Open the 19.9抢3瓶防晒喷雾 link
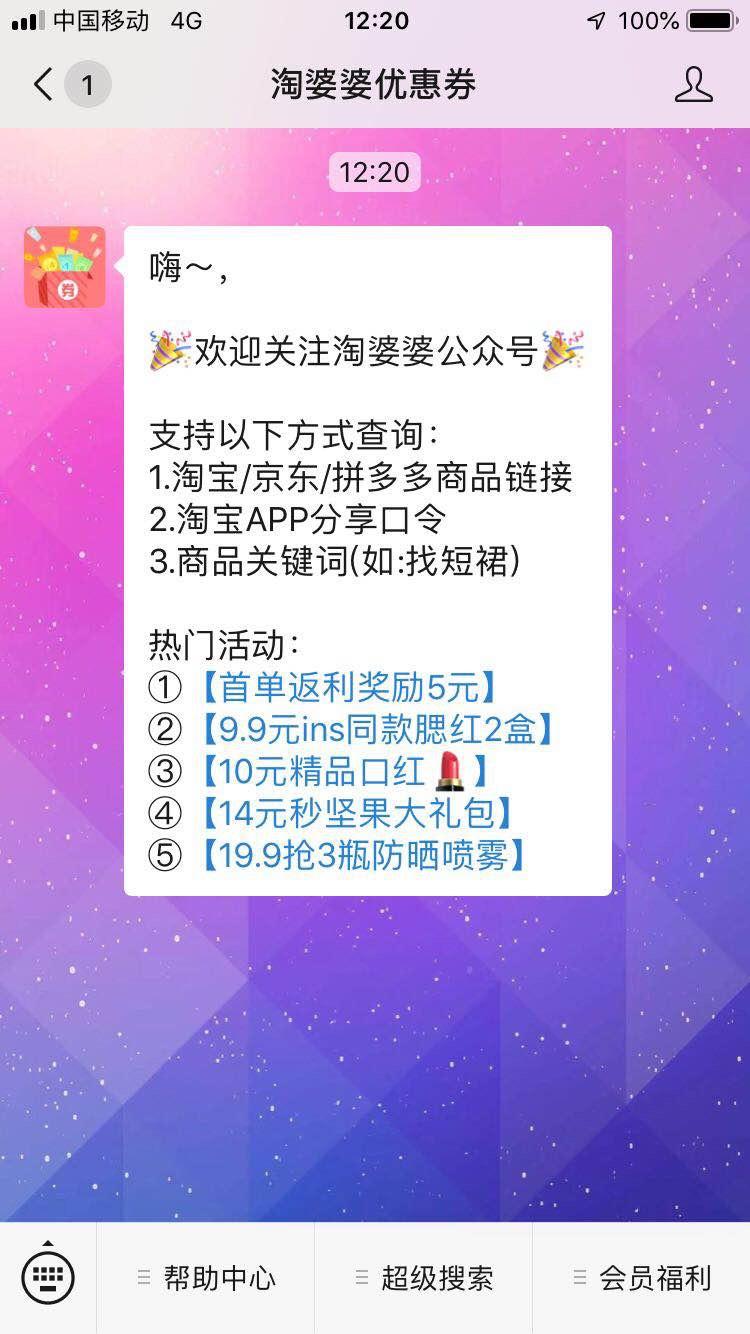The image size is (750, 1334). pos(362,856)
